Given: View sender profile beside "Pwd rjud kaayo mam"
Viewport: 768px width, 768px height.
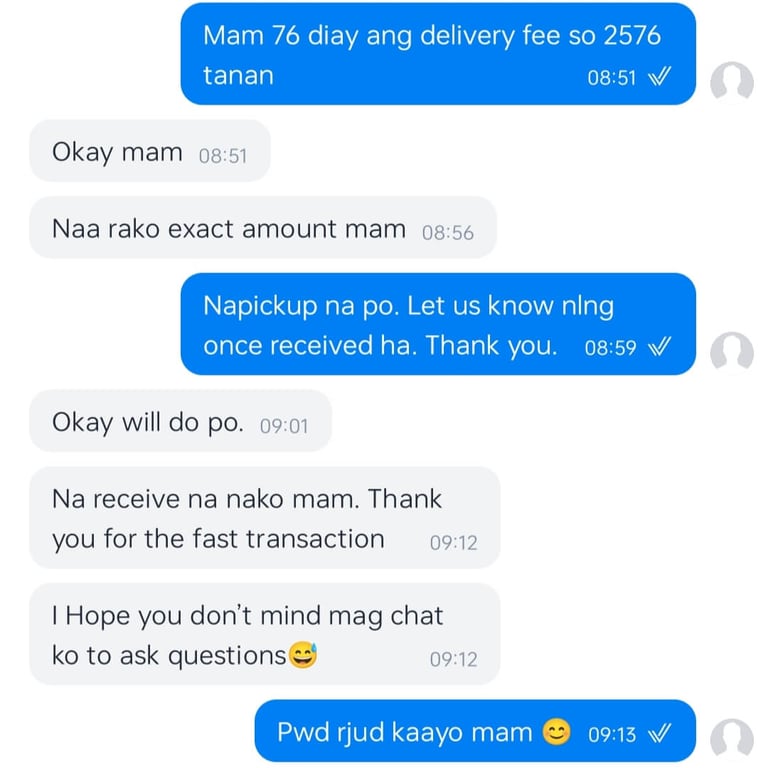Looking at the screenshot, I should point(731,738).
